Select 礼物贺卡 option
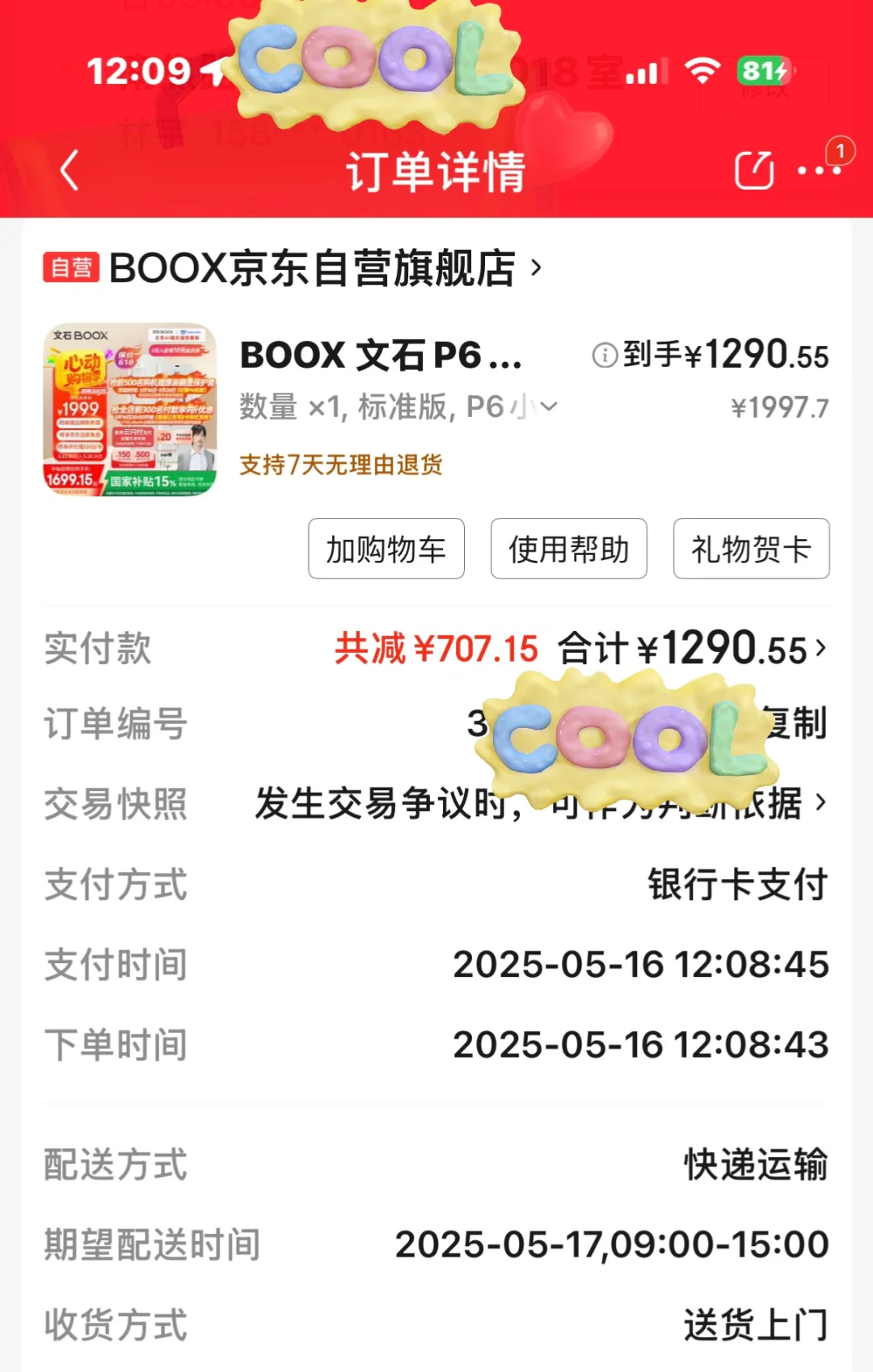The image size is (873, 1372). 751,549
